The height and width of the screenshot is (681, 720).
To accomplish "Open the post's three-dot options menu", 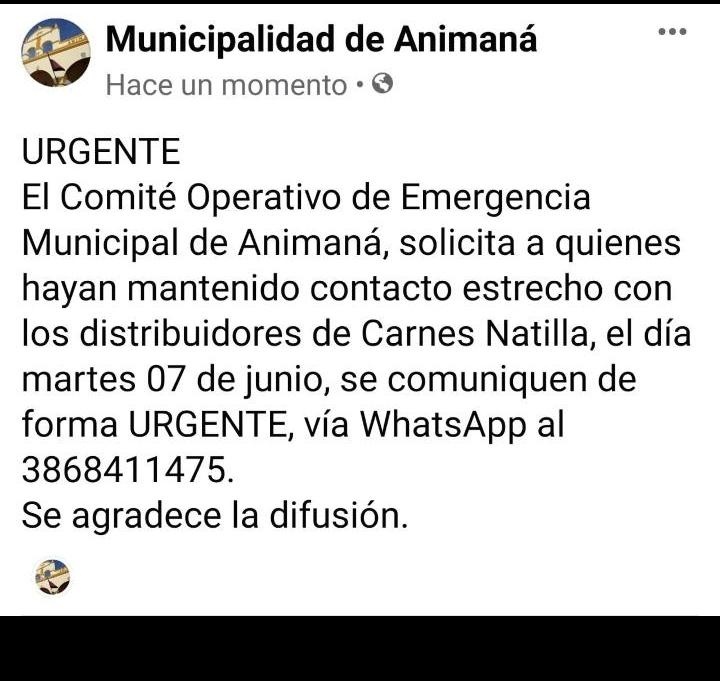I will point(672,32).
